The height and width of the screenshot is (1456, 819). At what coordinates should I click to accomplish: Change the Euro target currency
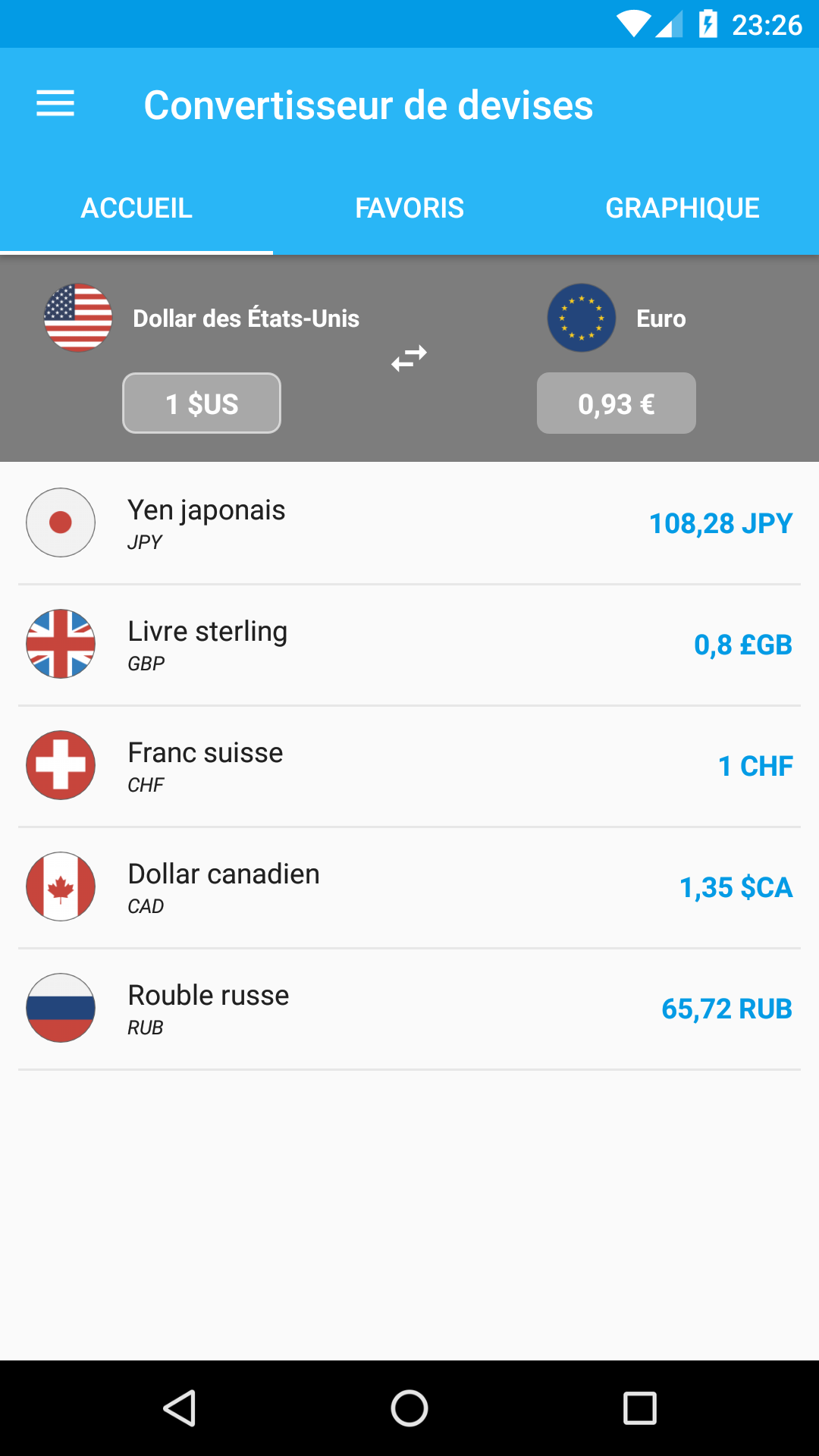click(x=616, y=318)
